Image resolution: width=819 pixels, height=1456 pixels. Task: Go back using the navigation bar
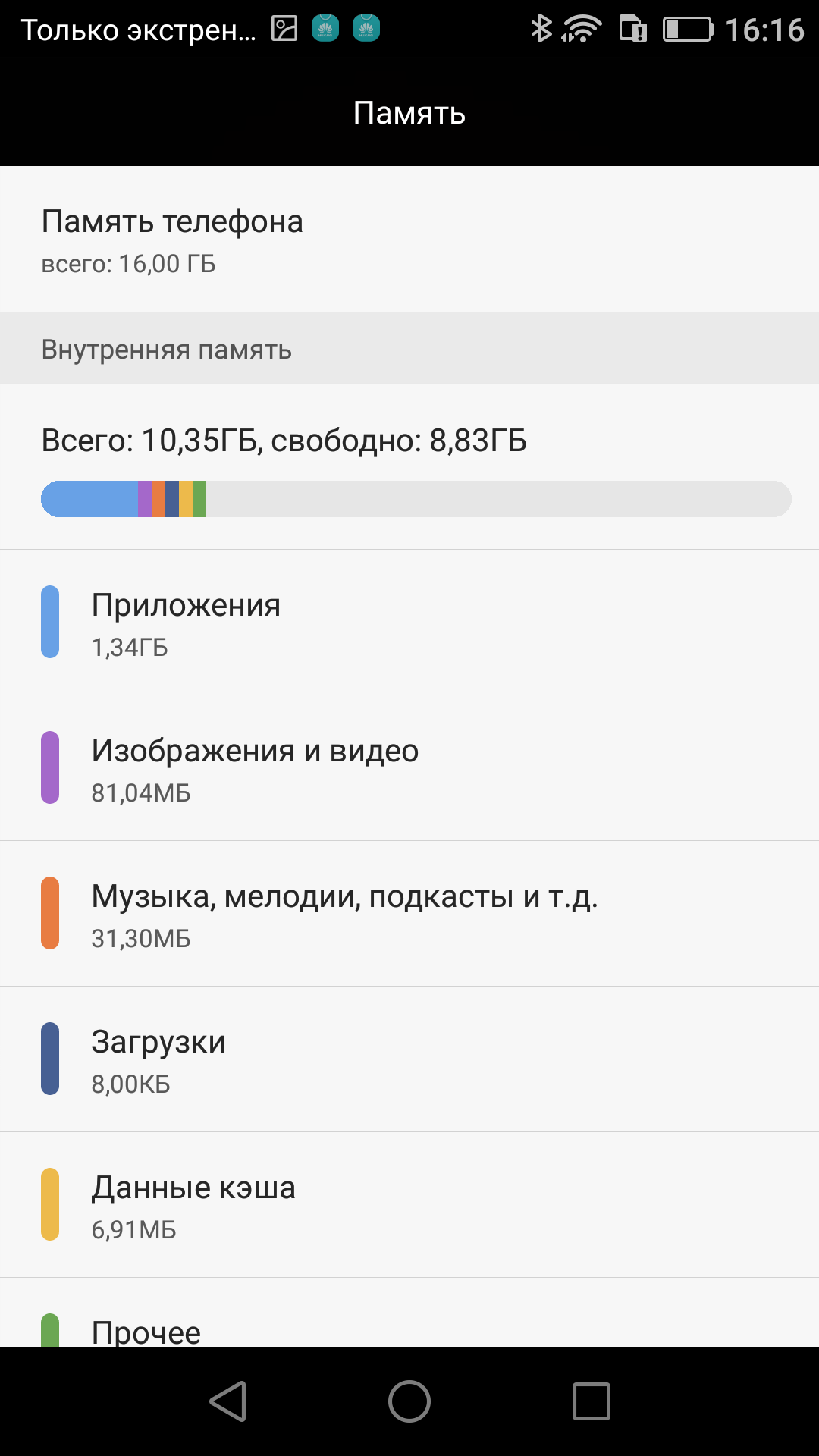coord(227,1401)
